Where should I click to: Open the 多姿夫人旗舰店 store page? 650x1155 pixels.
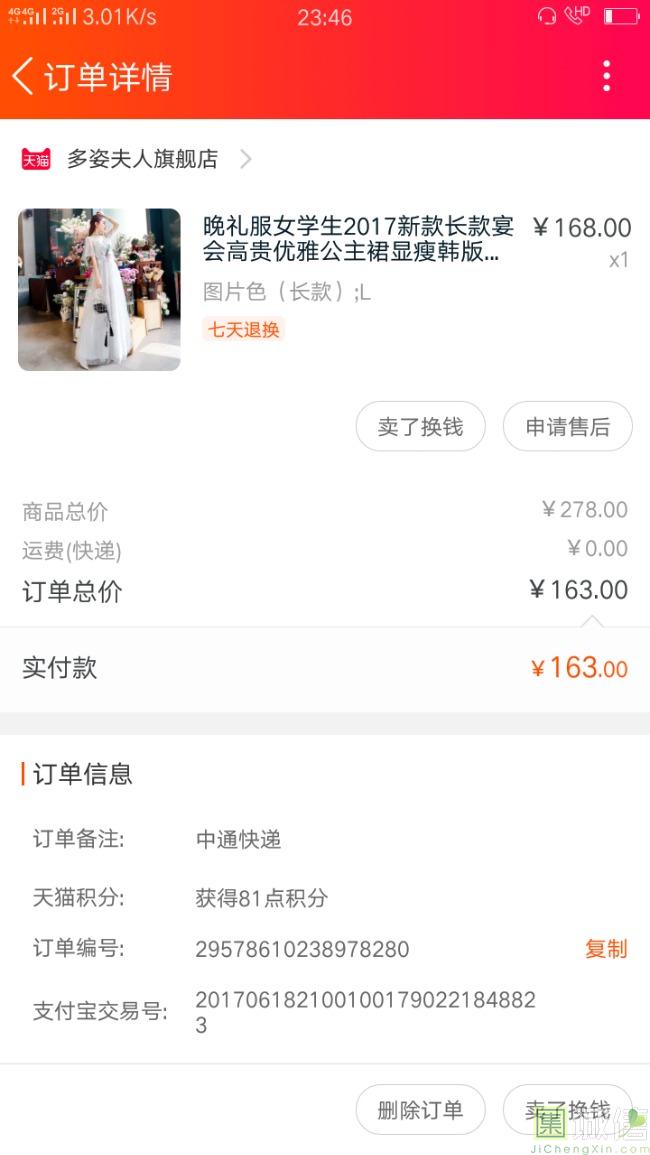(x=142, y=159)
